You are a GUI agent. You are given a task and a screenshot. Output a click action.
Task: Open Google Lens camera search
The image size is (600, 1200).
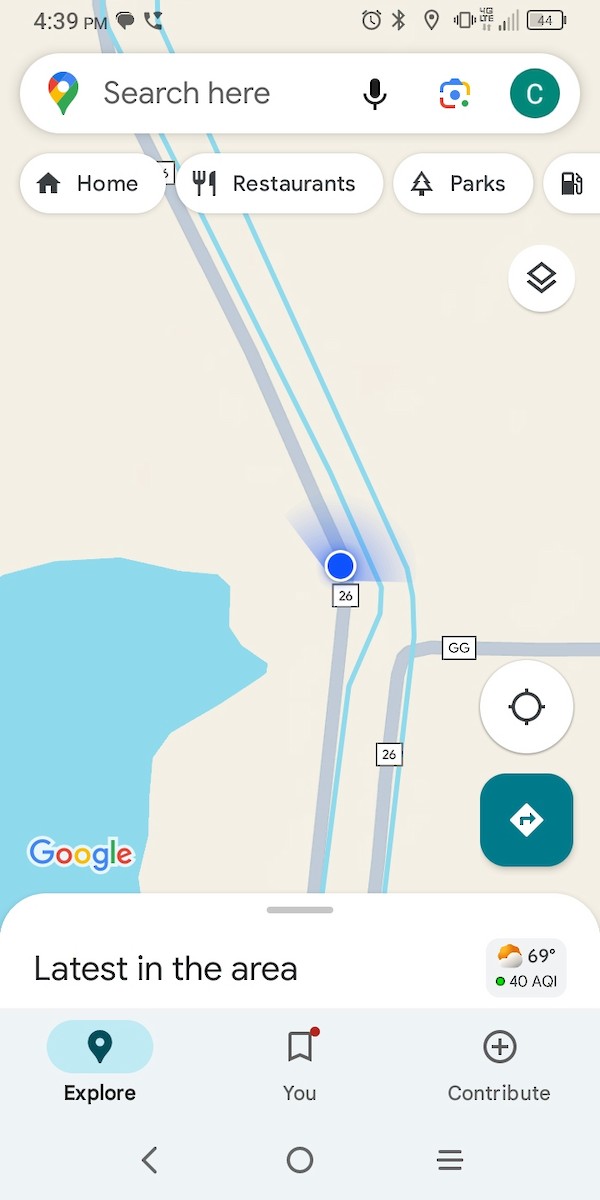[x=455, y=94]
